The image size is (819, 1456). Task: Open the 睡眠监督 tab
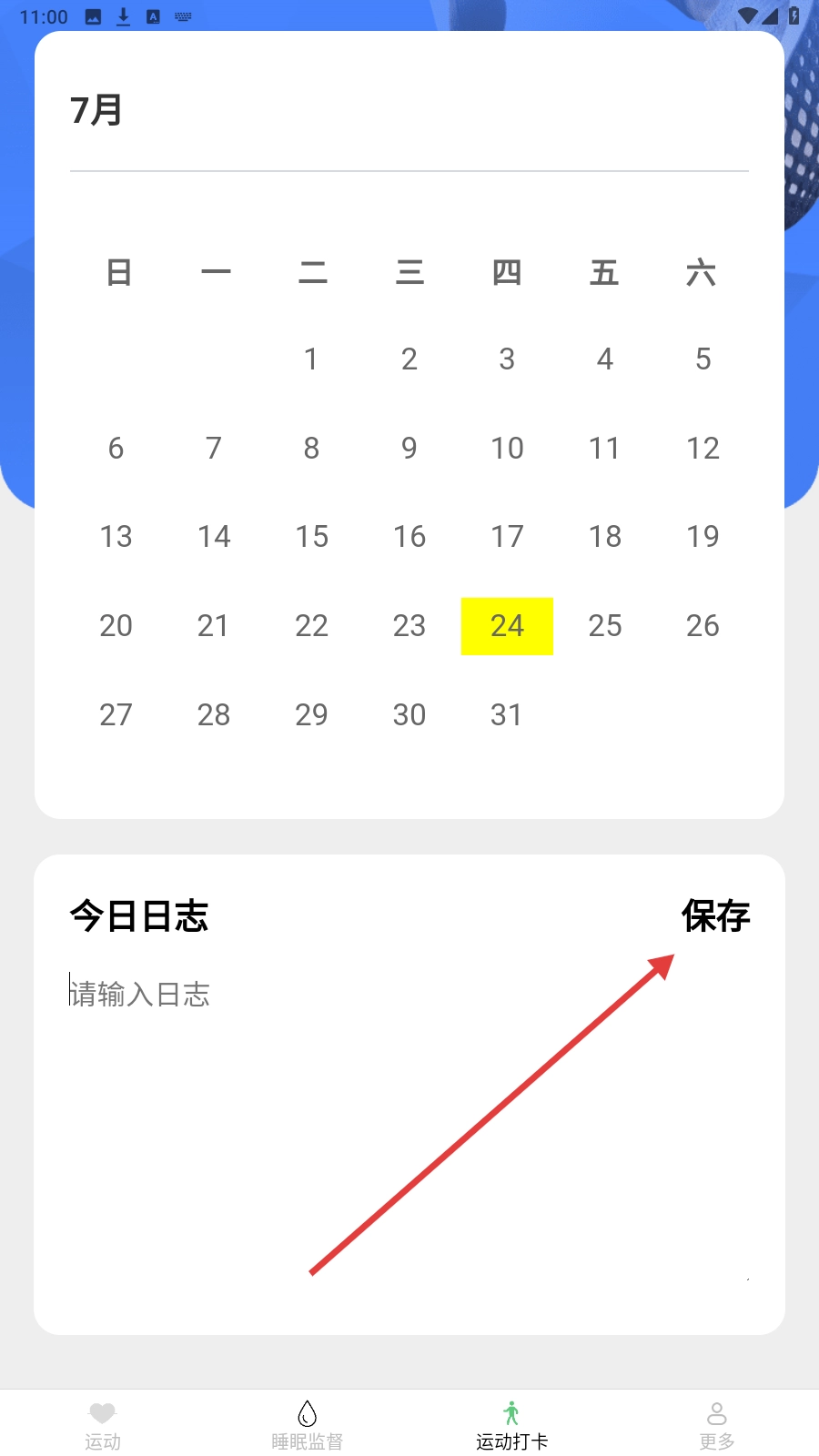pos(308,1425)
